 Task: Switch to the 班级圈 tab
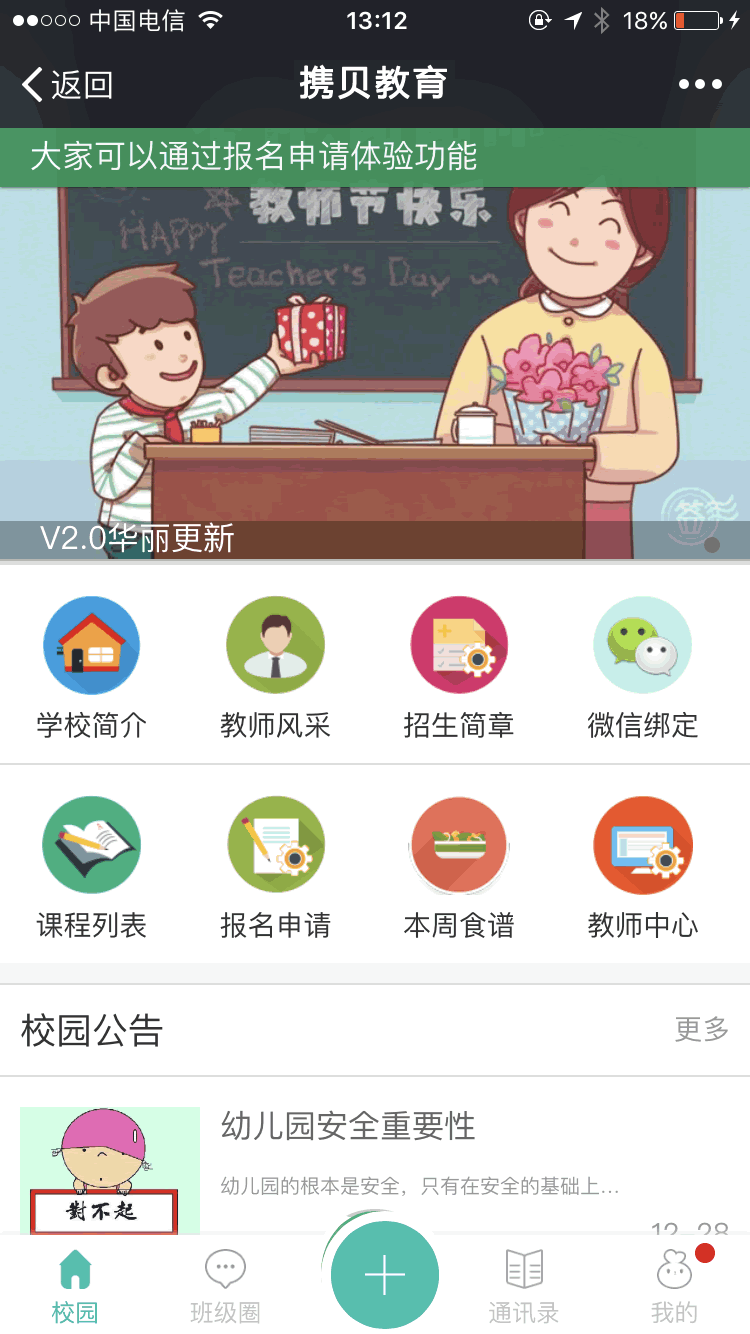coord(225,1287)
